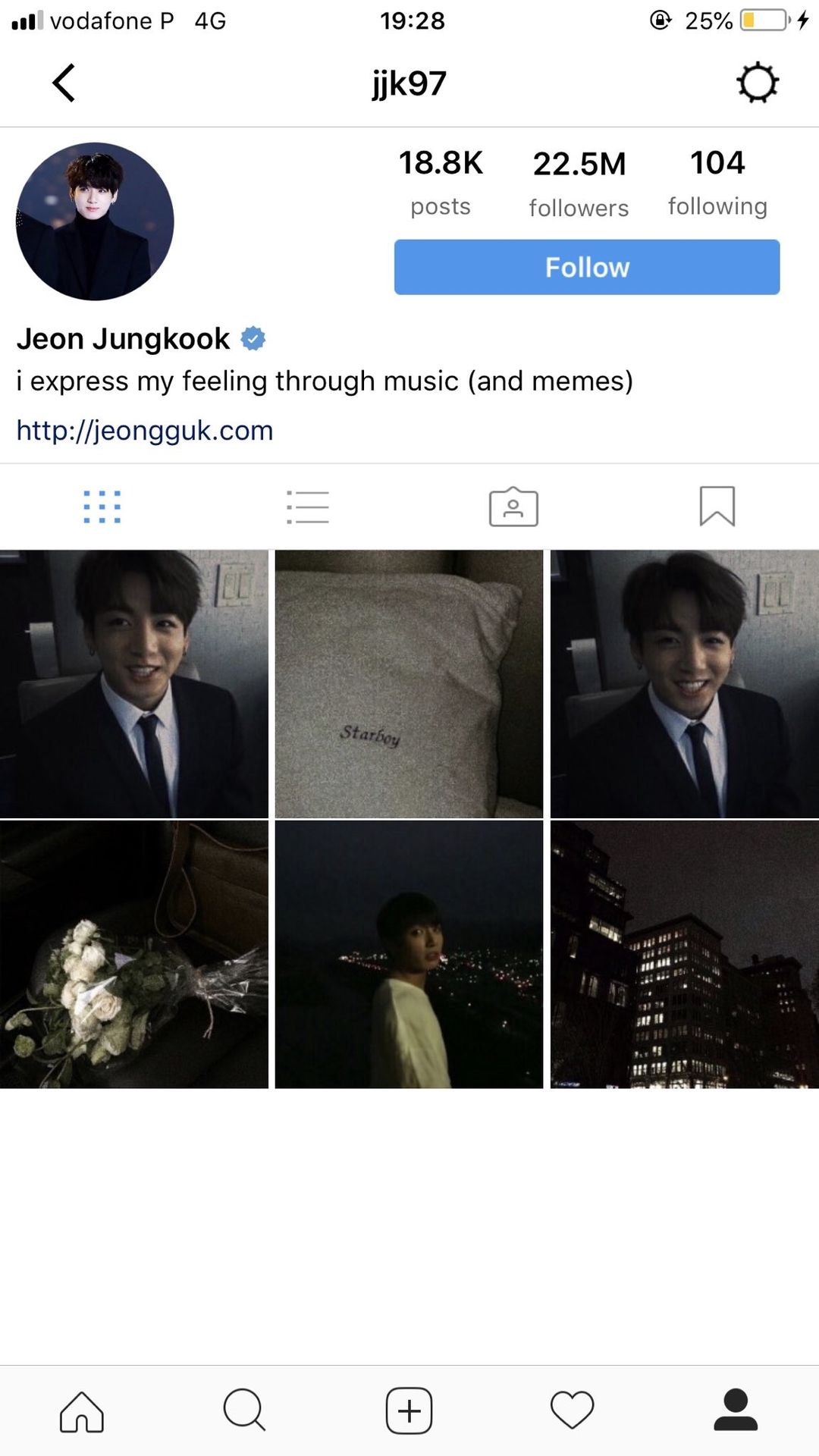Open the white roses bouquet post
The image size is (819, 1456).
134,954
